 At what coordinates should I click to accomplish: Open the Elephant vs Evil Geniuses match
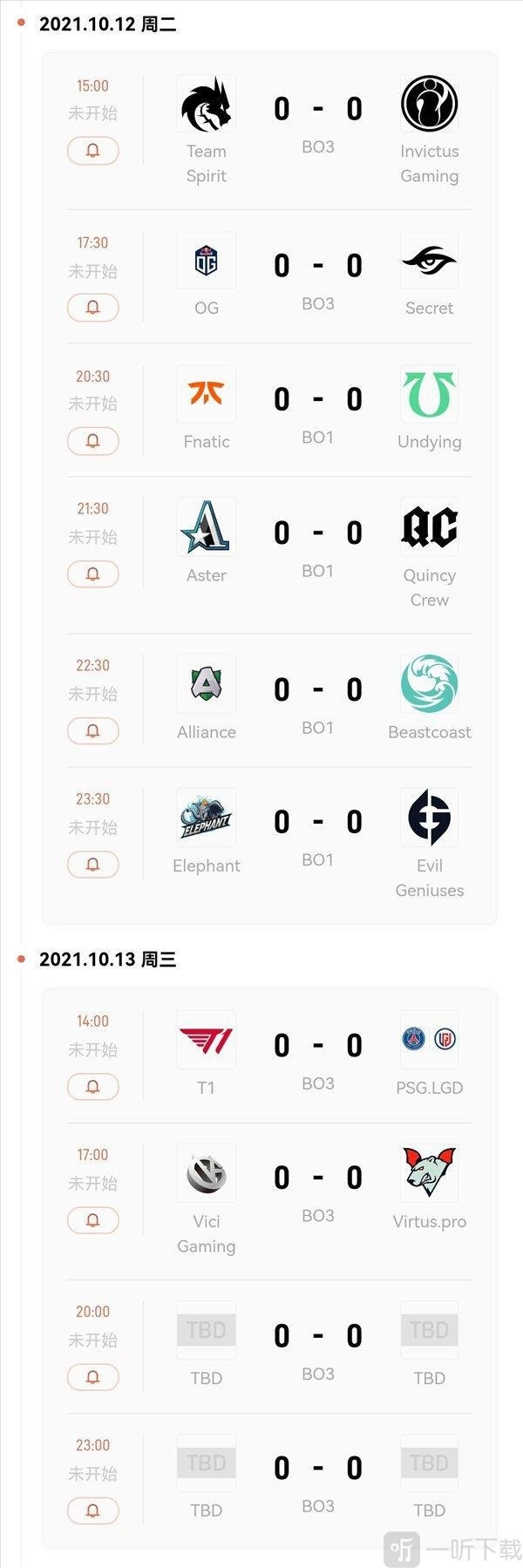(x=317, y=823)
